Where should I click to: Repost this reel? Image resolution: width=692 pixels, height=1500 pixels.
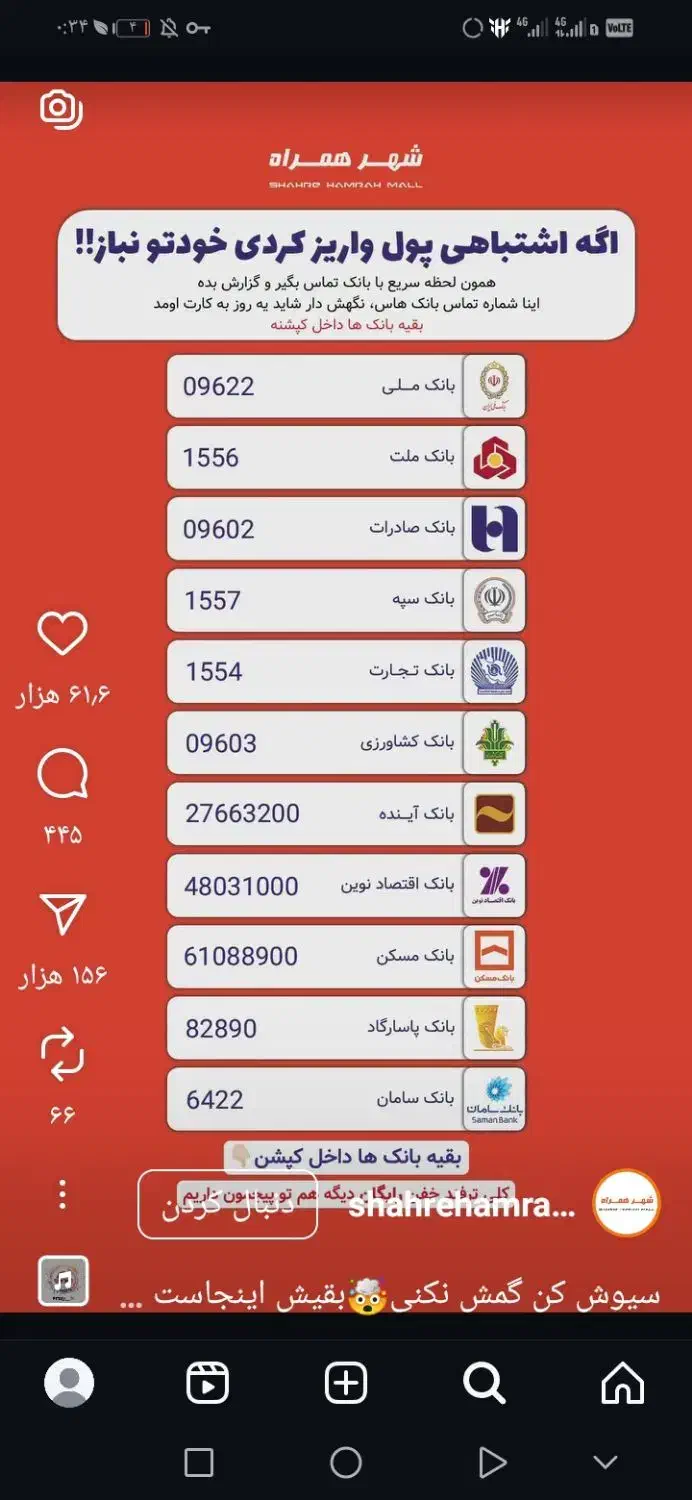[62, 1054]
